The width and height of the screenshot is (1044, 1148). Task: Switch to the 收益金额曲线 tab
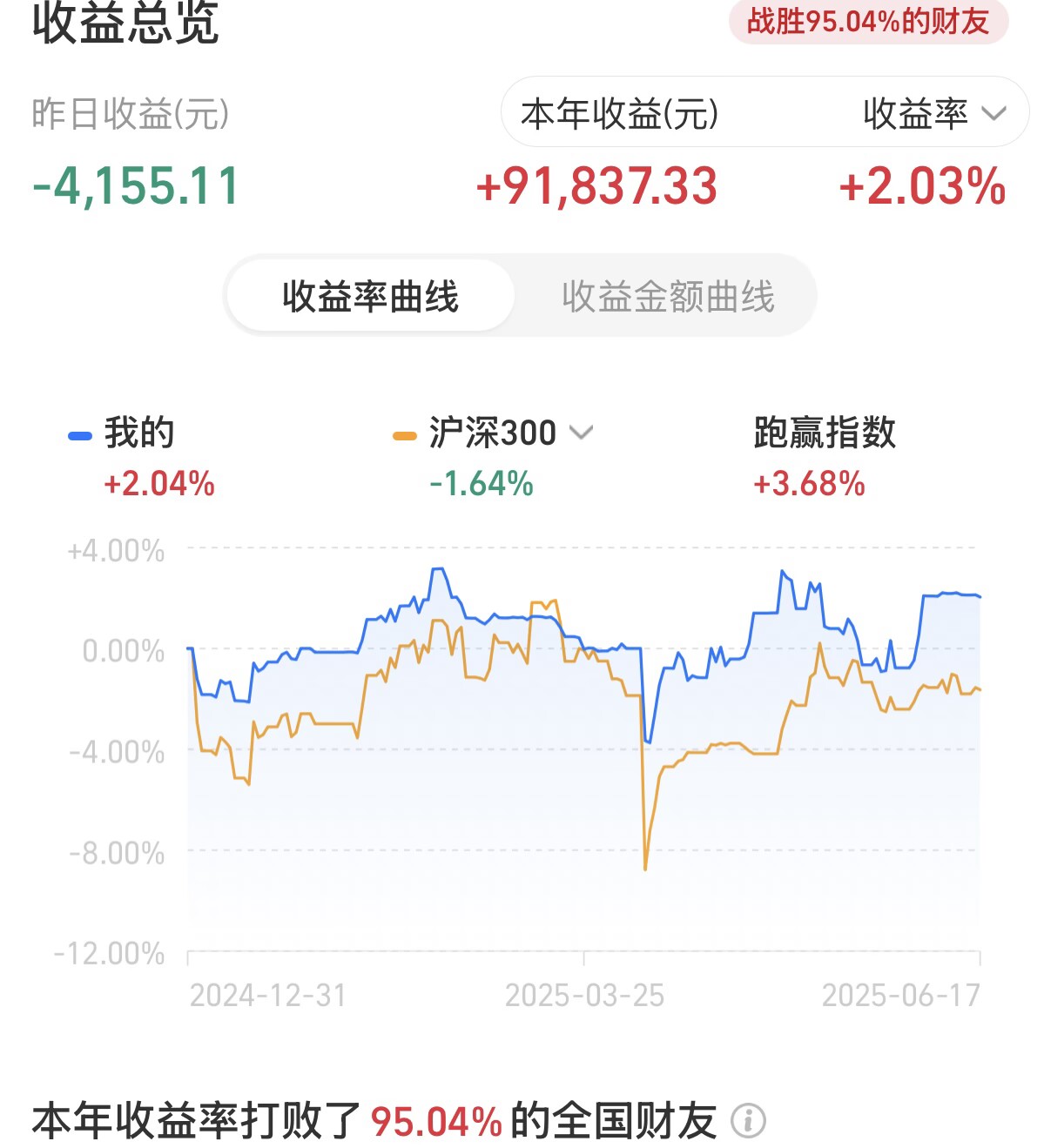tap(667, 297)
